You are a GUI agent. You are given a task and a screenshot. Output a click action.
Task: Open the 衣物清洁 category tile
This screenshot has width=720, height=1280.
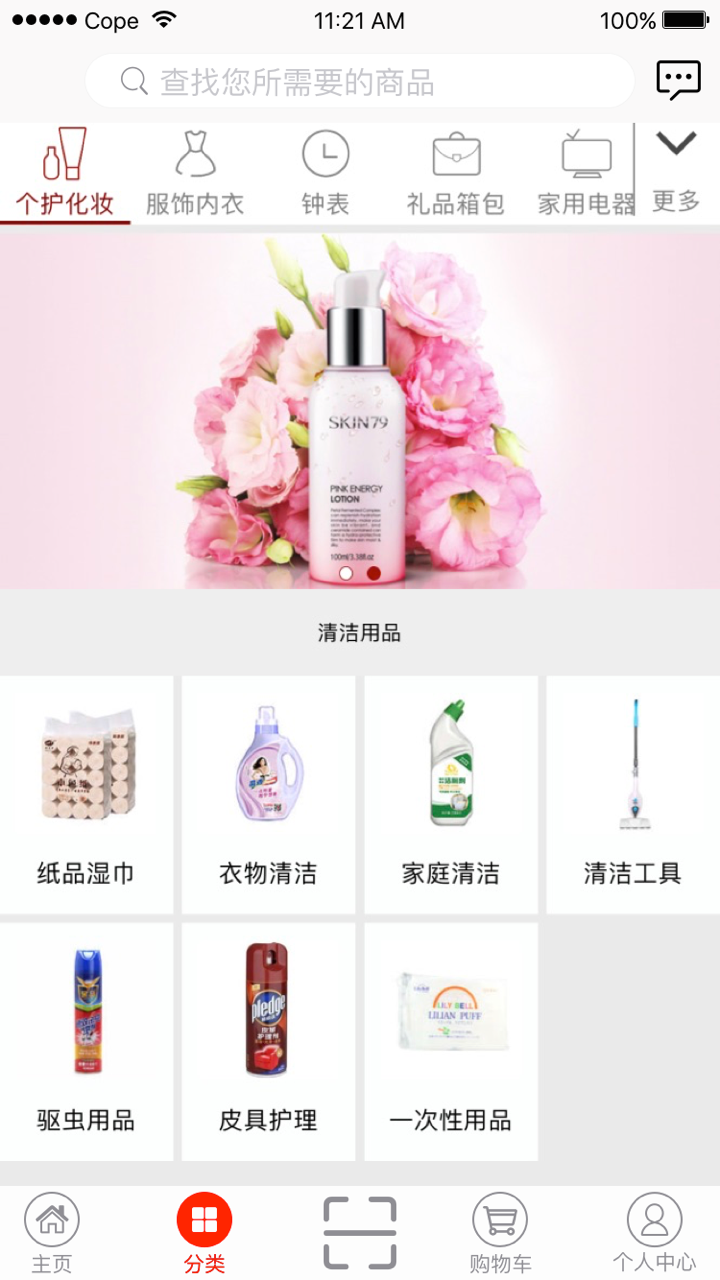click(x=268, y=794)
